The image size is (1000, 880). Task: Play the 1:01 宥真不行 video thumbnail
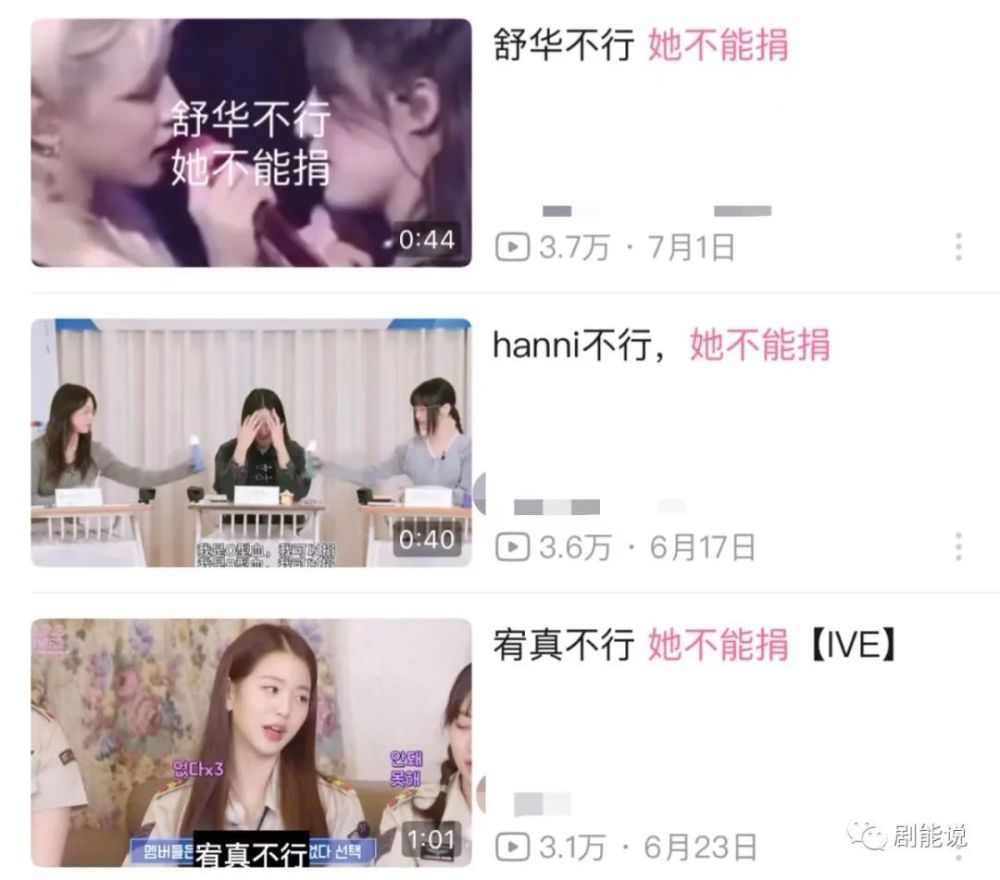251,743
